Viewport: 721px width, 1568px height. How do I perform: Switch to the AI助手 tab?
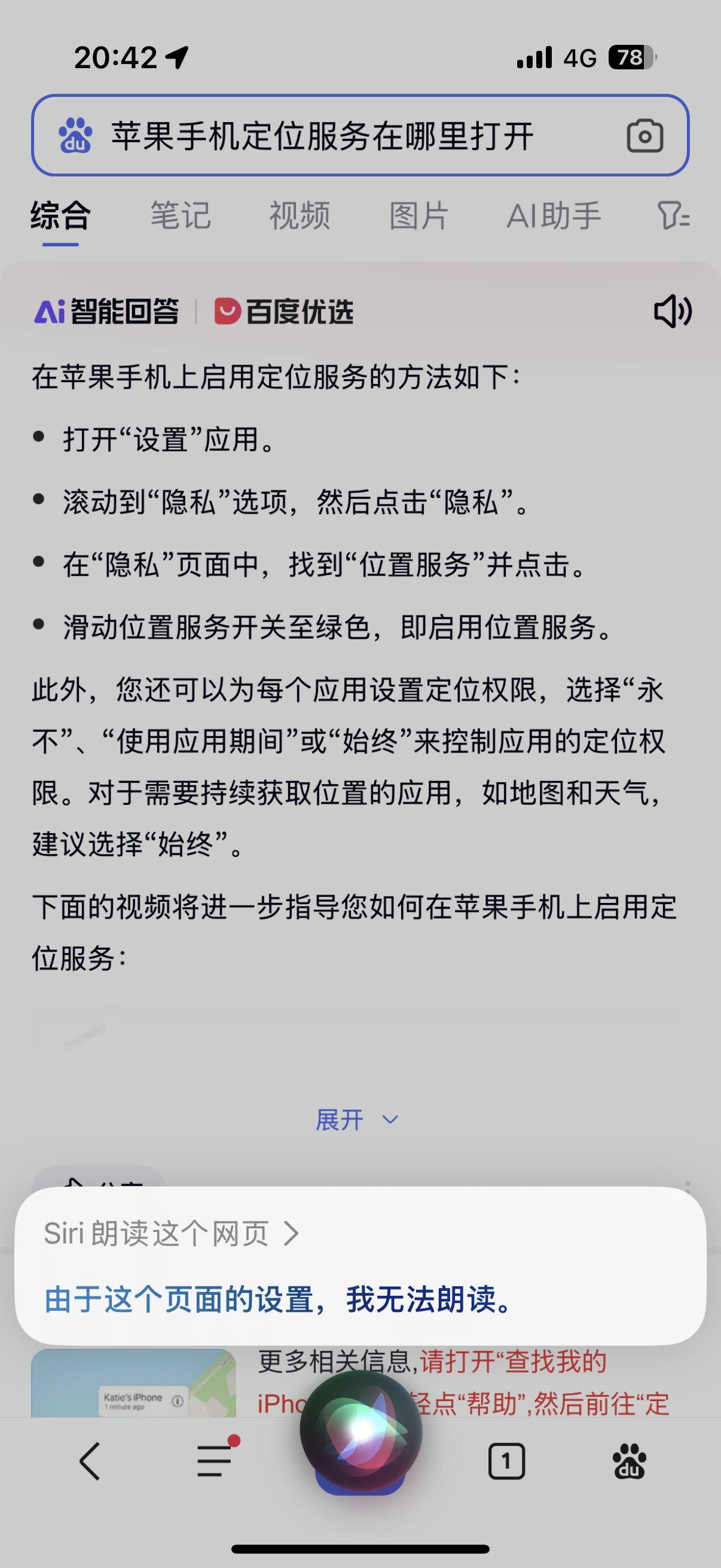pos(554,216)
